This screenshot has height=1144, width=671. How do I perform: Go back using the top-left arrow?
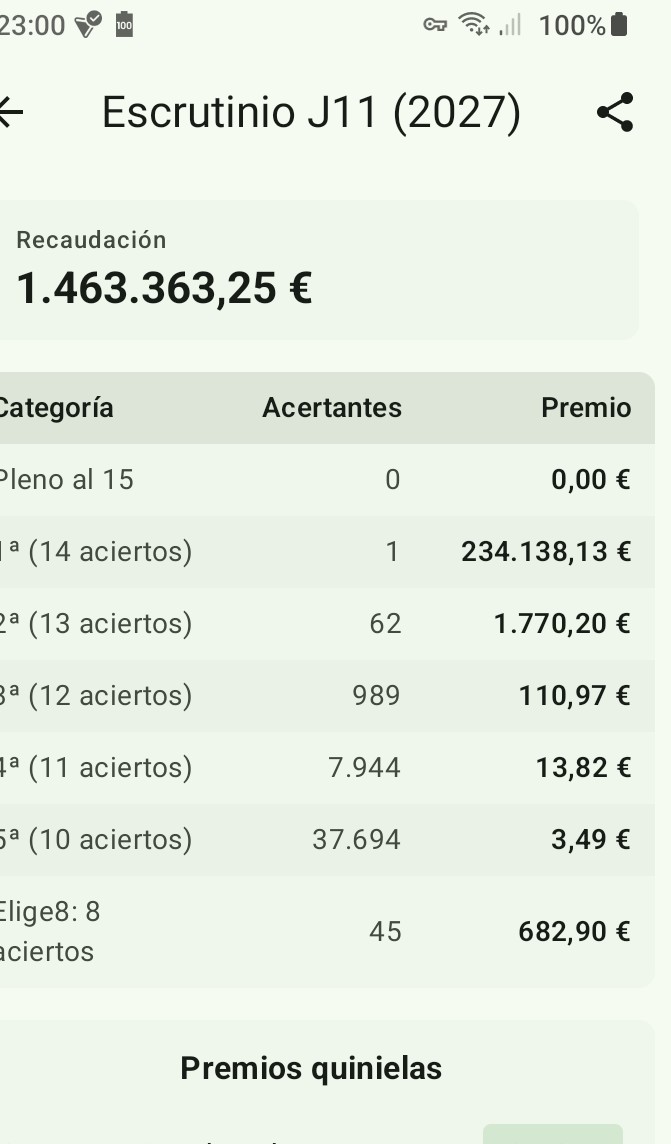(10, 112)
